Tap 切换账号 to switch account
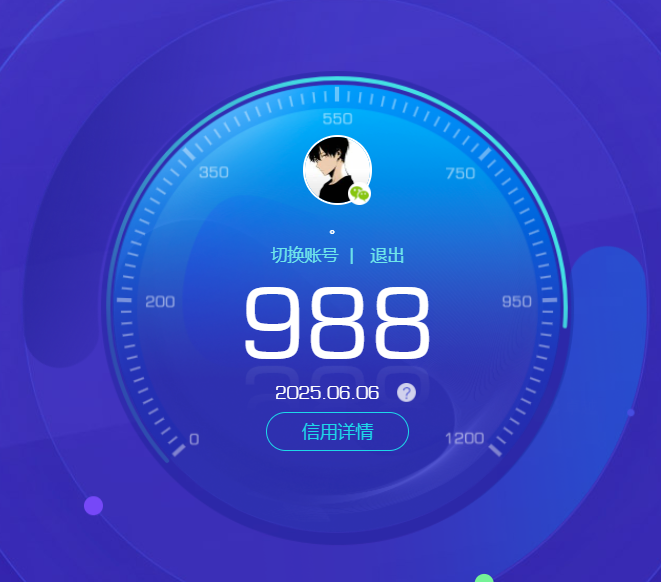The image size is (661, 582). pyautogui.click(x=304, y=255)
